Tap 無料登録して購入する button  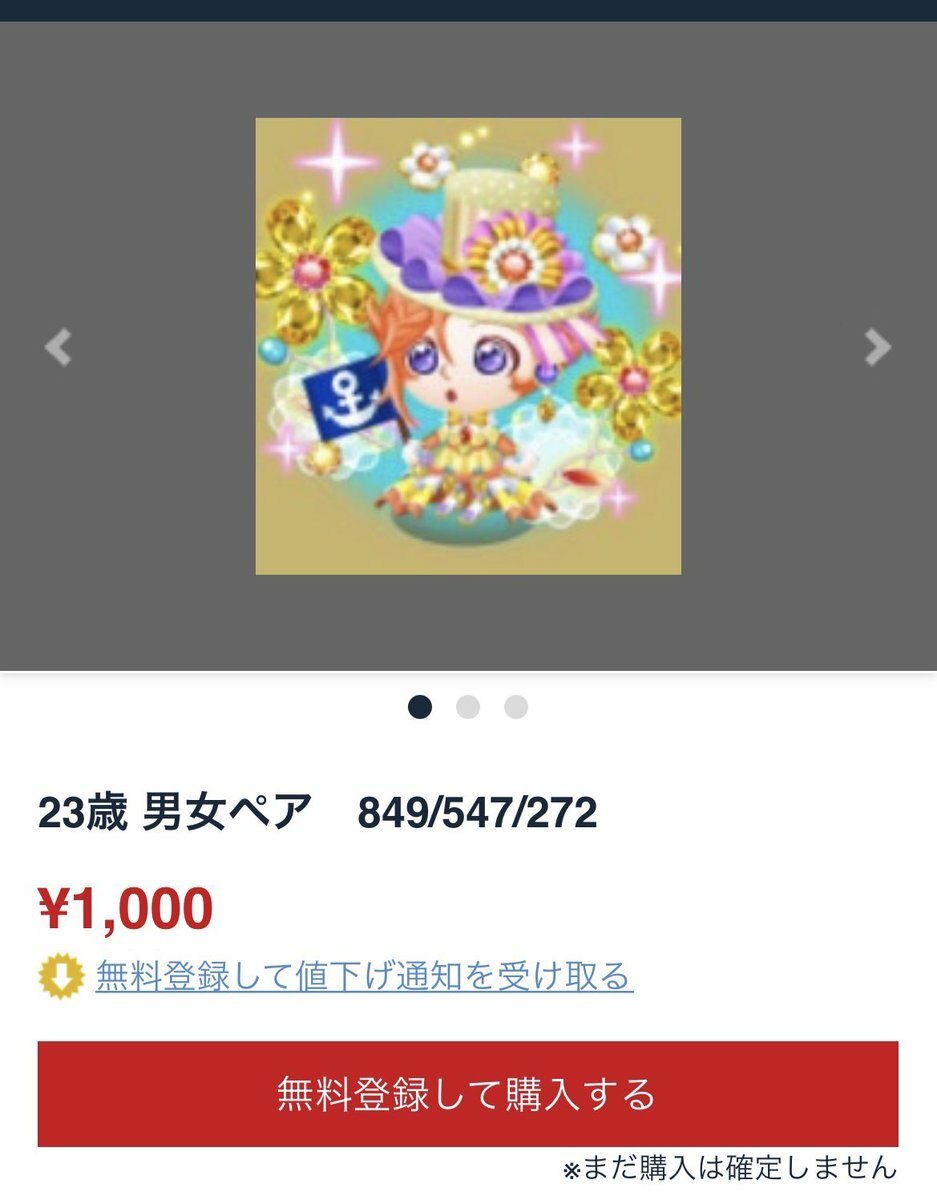coord(468,1093)
